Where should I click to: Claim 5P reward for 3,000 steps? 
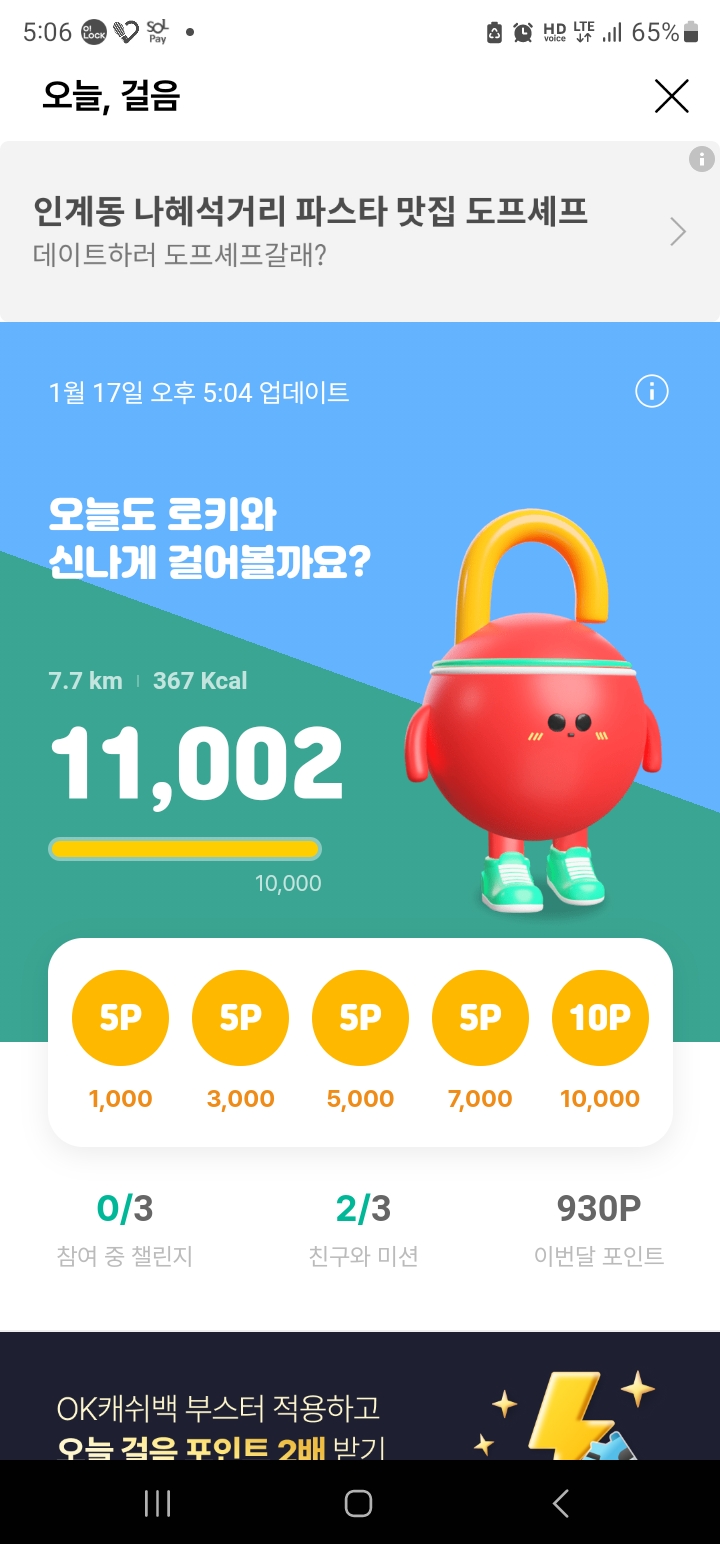(x=240, y=1018)
